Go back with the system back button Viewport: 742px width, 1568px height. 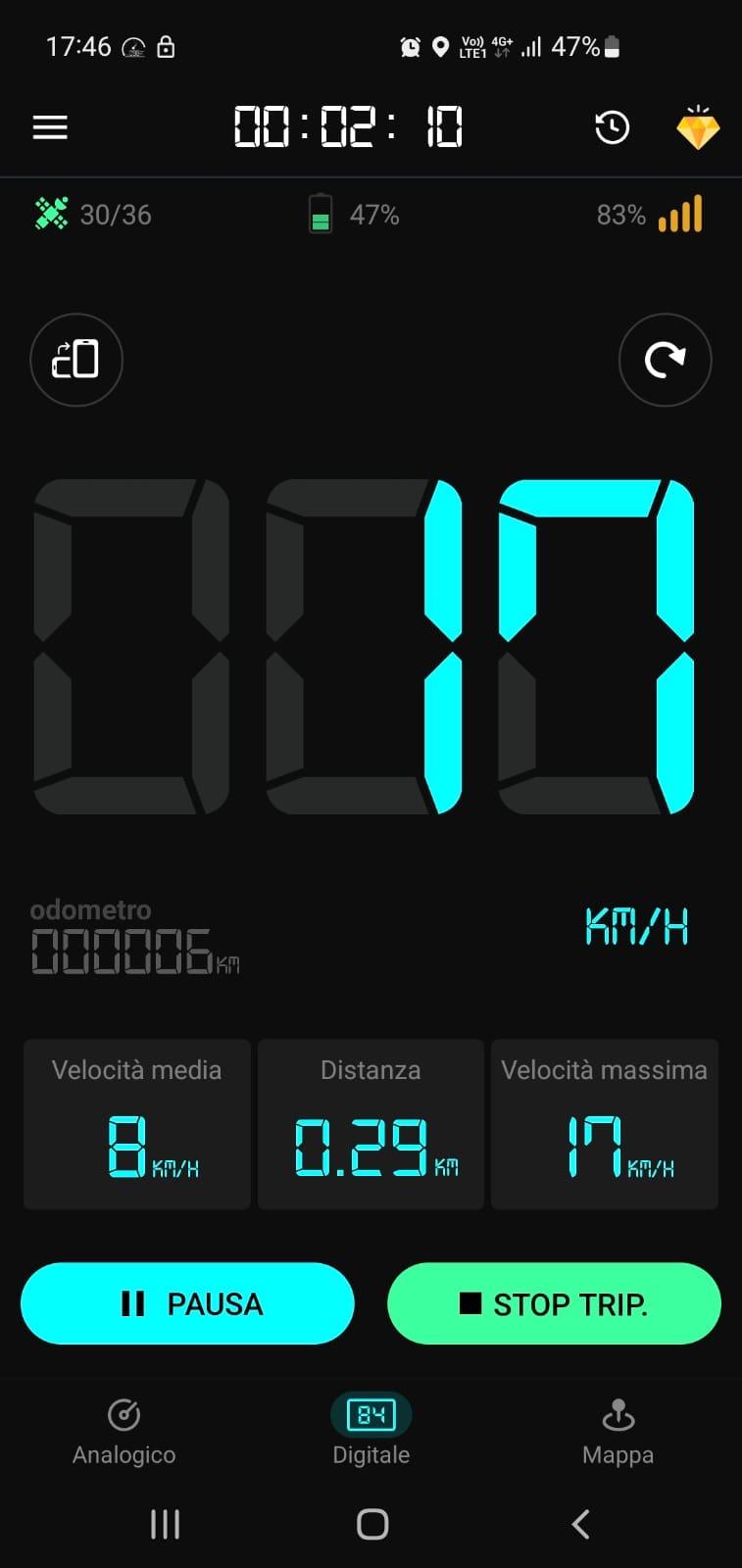[x=580, y=1524]
